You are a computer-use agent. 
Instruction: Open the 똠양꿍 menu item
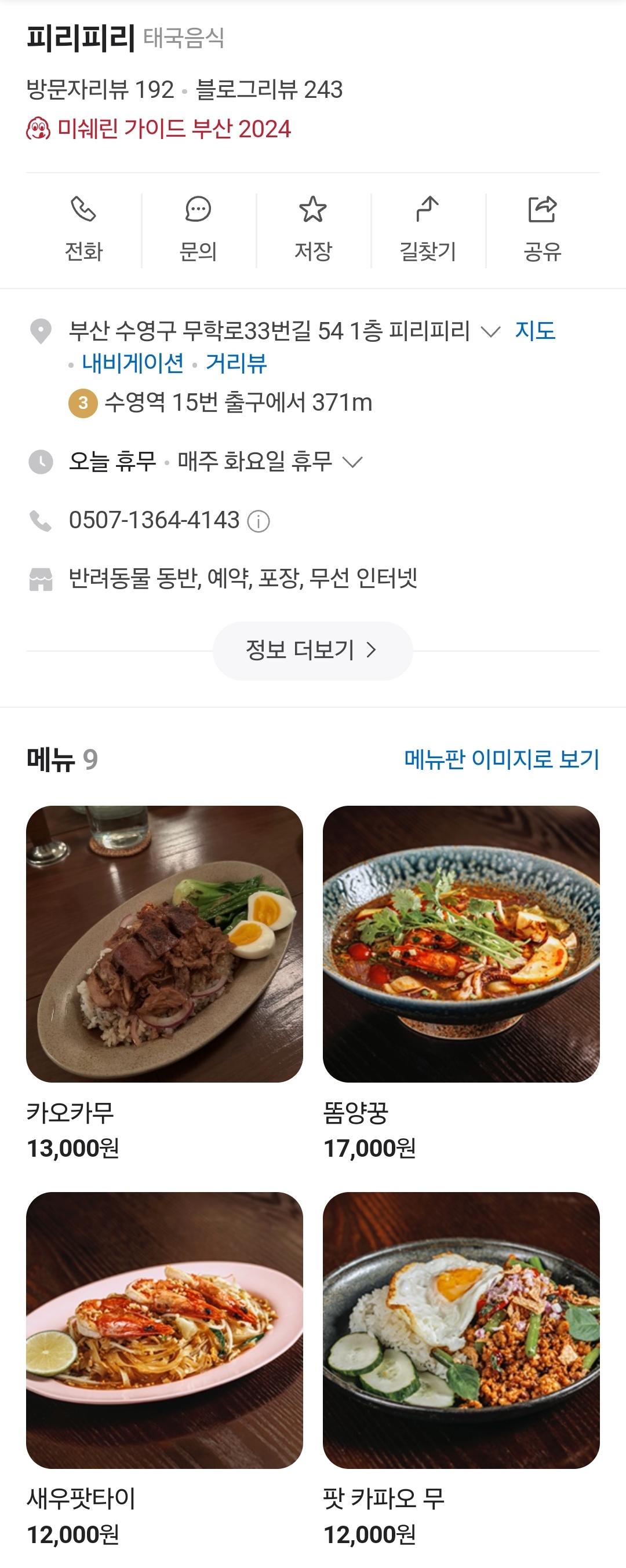click(461, 944)
